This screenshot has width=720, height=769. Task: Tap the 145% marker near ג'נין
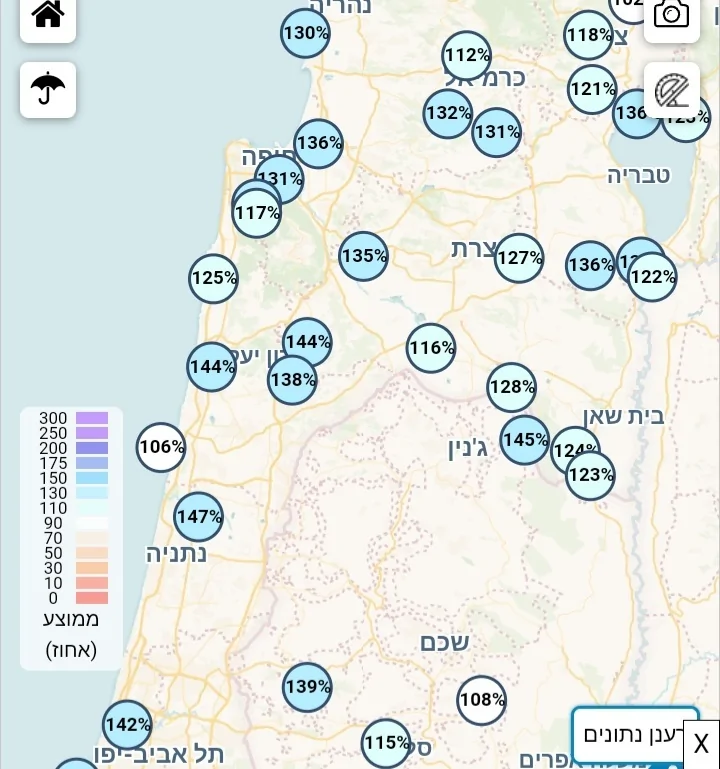click(x=525, y=440)
